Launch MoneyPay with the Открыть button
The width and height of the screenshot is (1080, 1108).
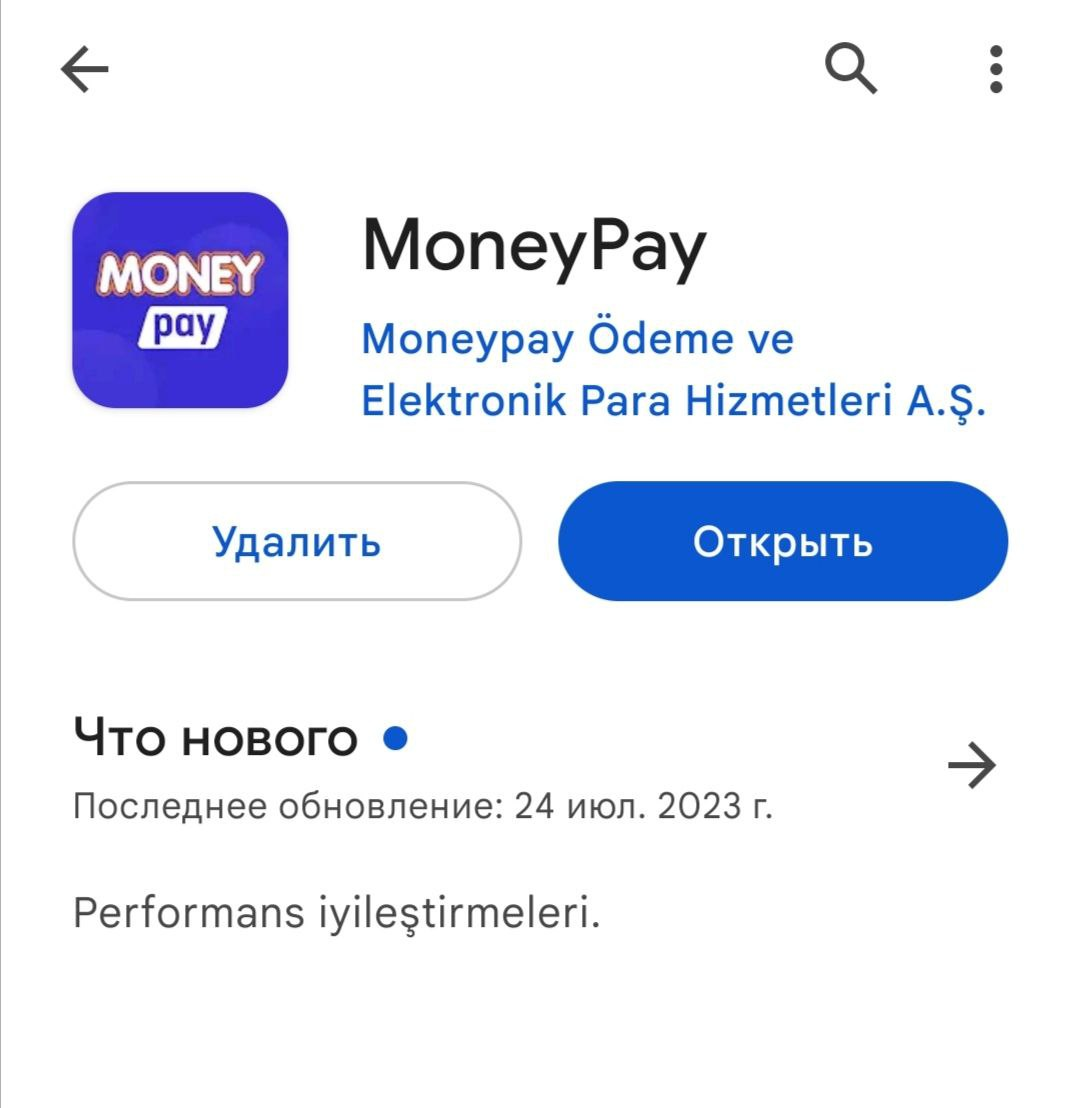(x=783, y=541)
